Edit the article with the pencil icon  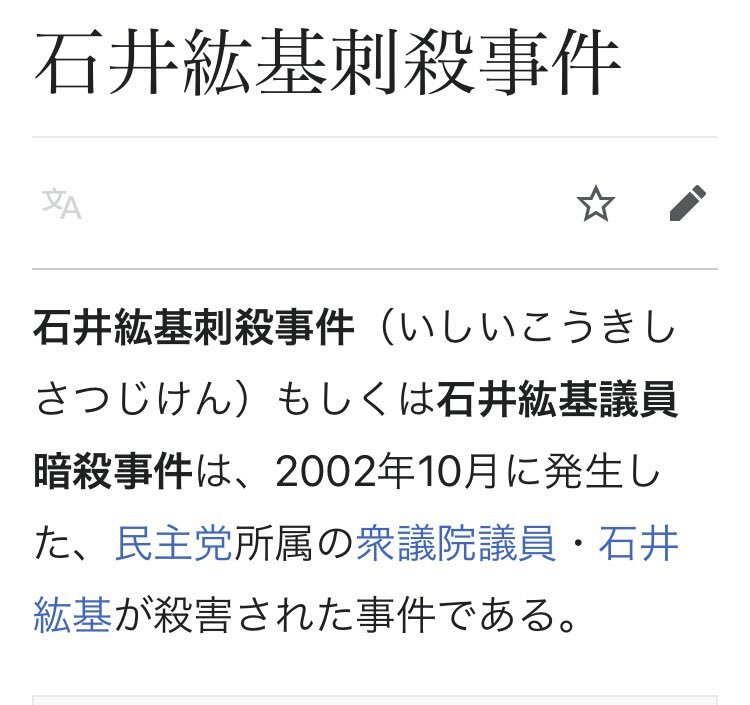click(687, 203)
